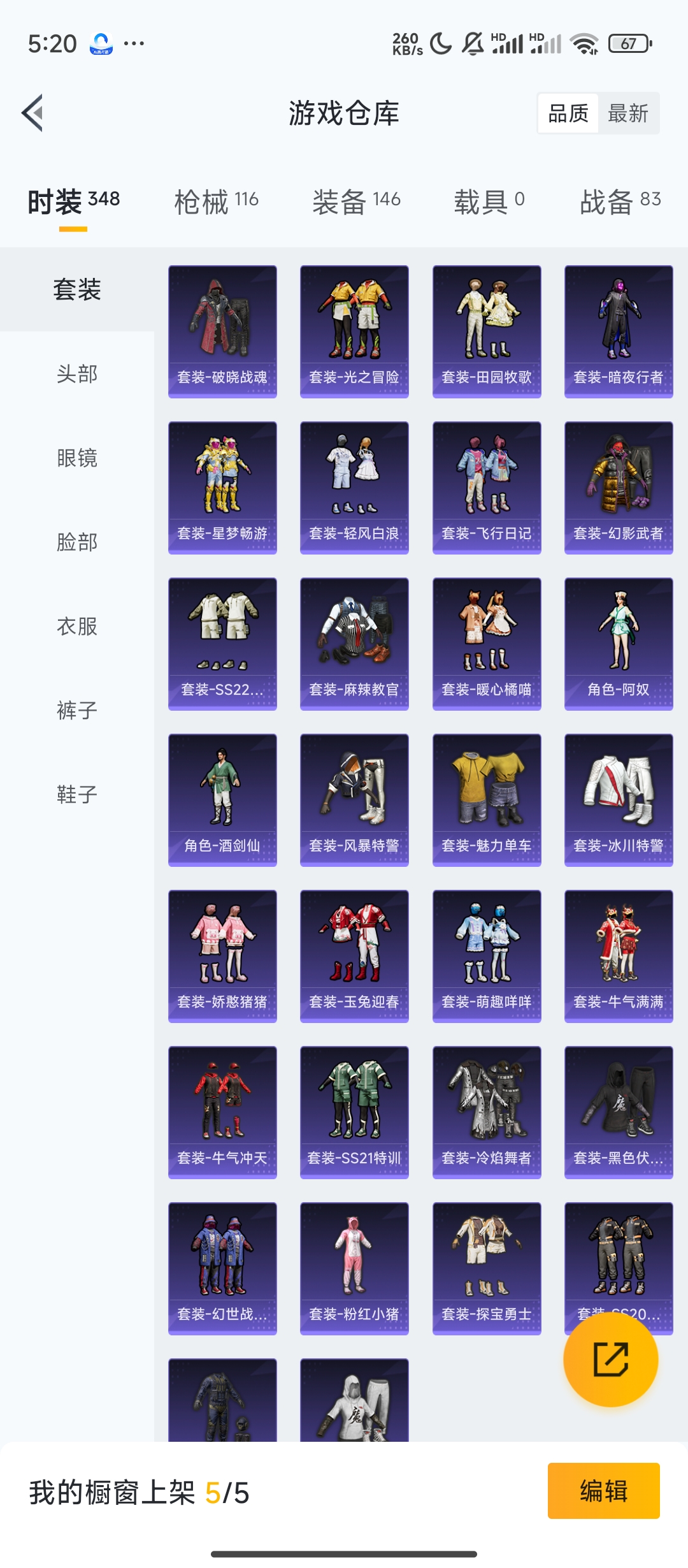Select the 鞋子 category
Image resolution: width=688 pixels, height=1568 pixels.
(x=77, y=794)
